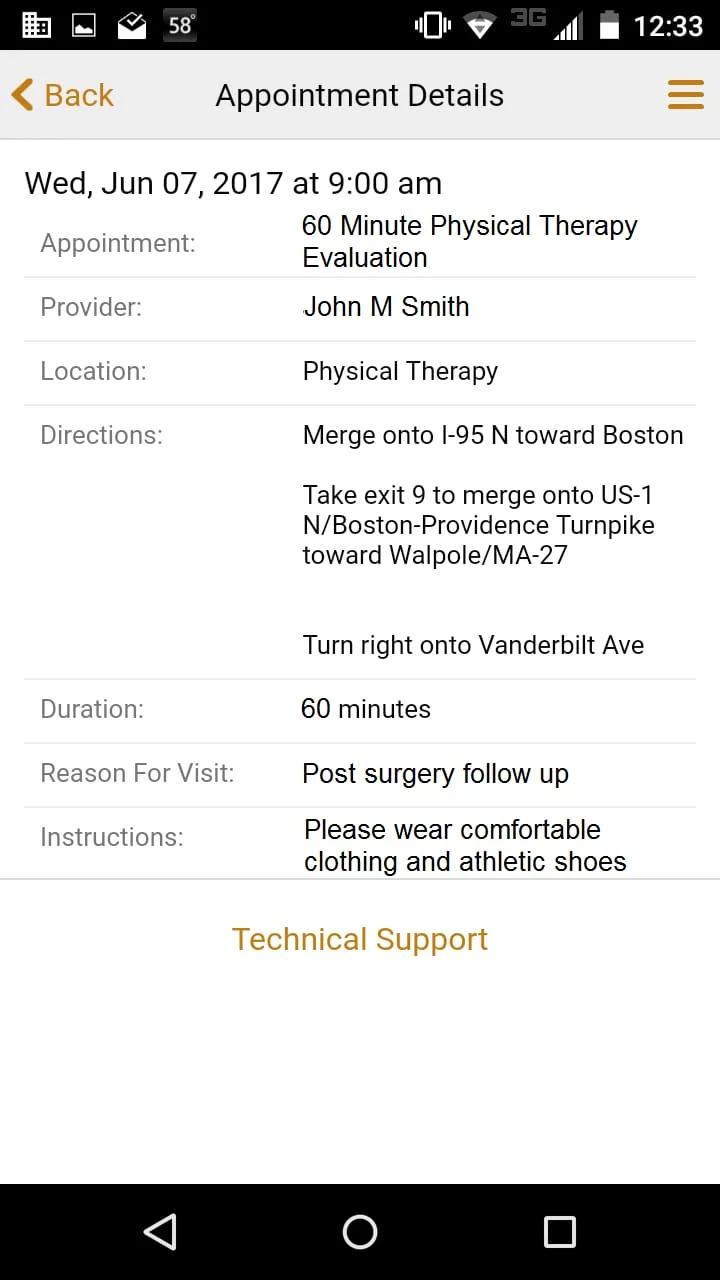Select the provider John M Smith
Image resolution: width=720 pixels, height=1280 pixels.
pos(386,307)
